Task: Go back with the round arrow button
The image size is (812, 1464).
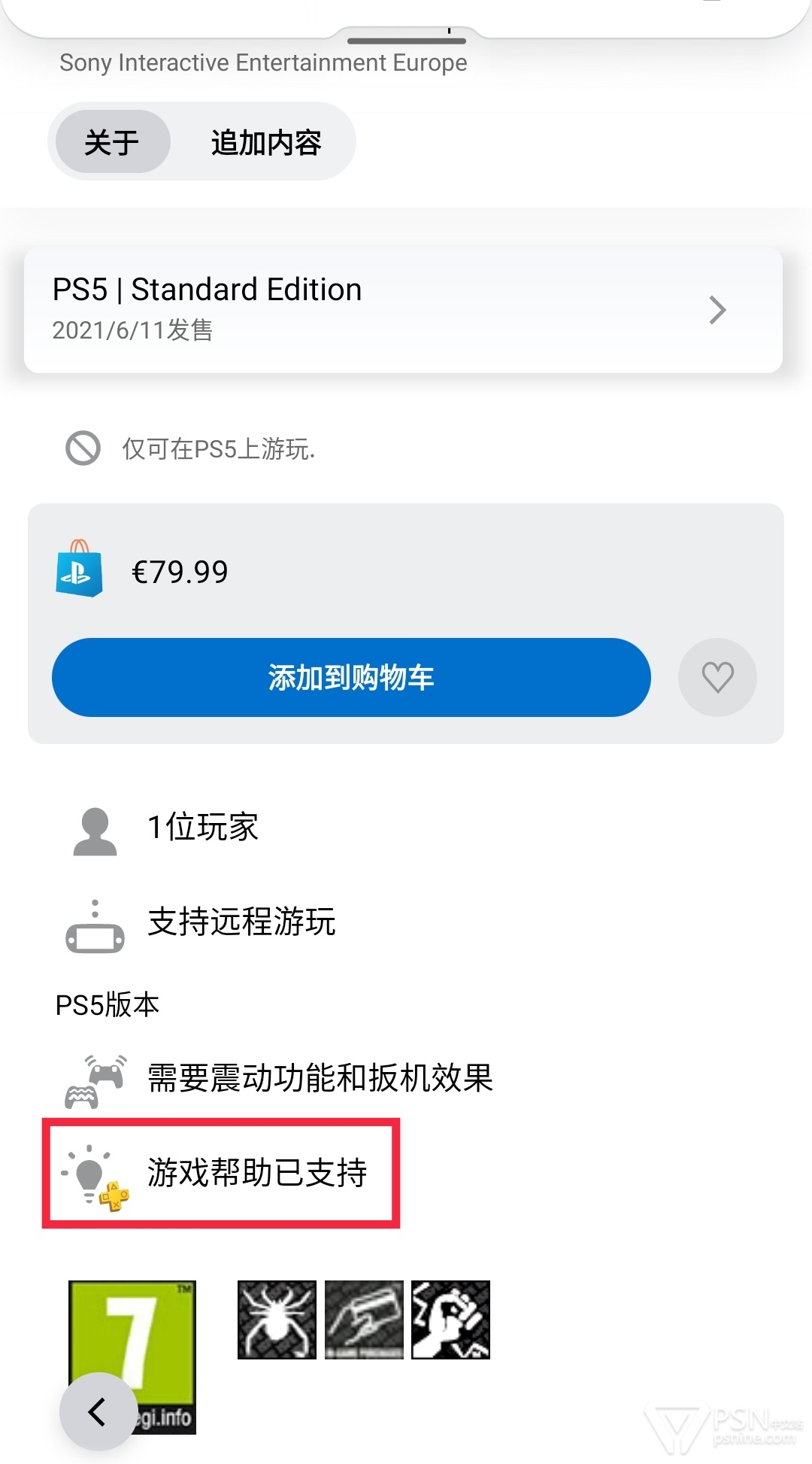Action: [98, 1411]
